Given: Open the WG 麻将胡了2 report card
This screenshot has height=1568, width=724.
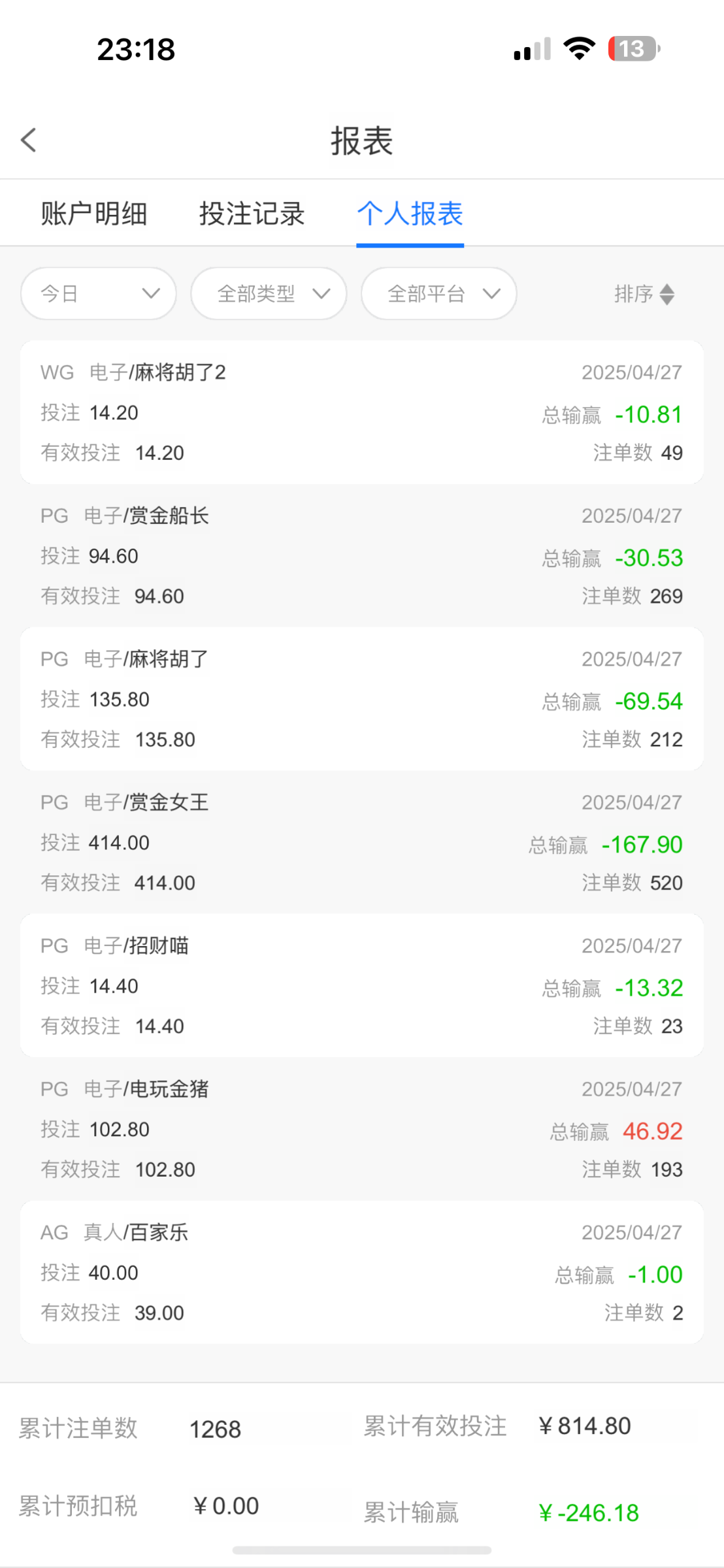Looking at the screenshot, I should click(x=362, y=412).
